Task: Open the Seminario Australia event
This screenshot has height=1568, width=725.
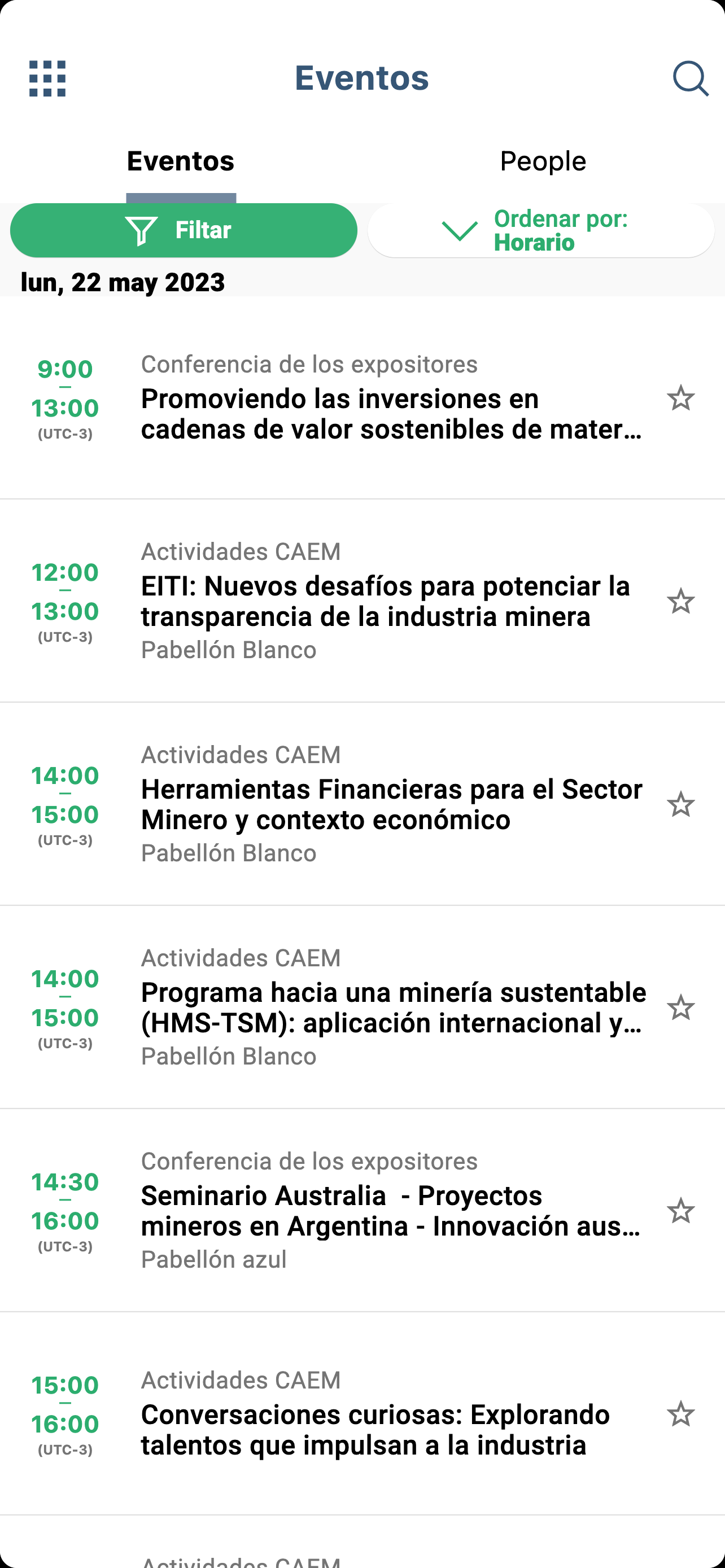Action: pyautogui.click(x=363, y=1211)
